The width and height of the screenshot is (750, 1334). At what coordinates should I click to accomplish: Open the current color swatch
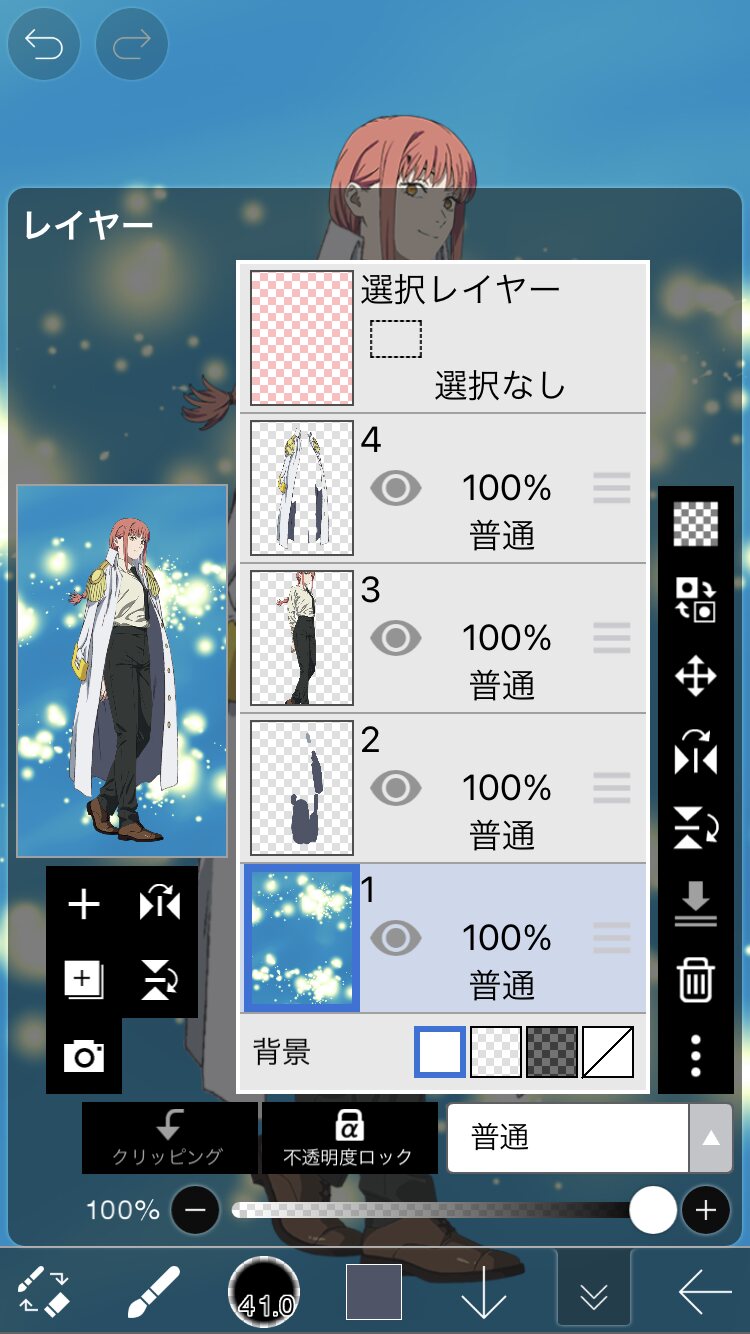click(374, 1292)
